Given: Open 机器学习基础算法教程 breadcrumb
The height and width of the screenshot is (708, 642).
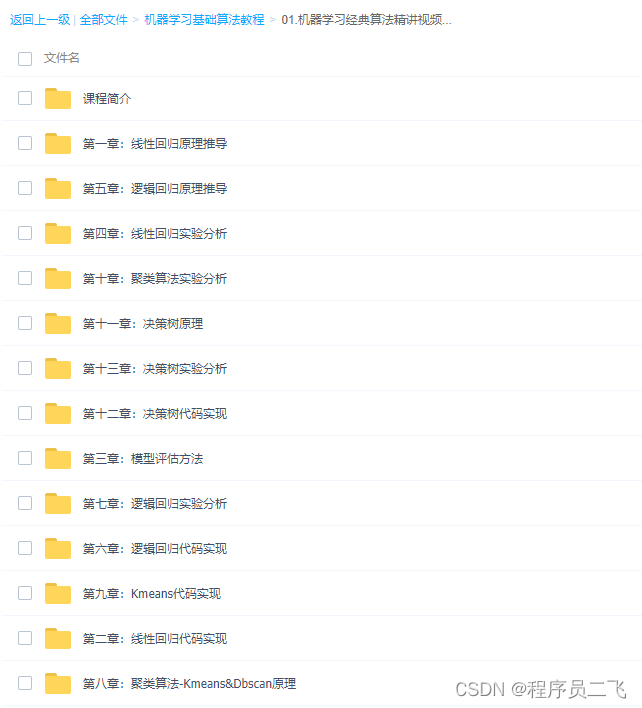Looking at the screenshot, I should point(204,19).
